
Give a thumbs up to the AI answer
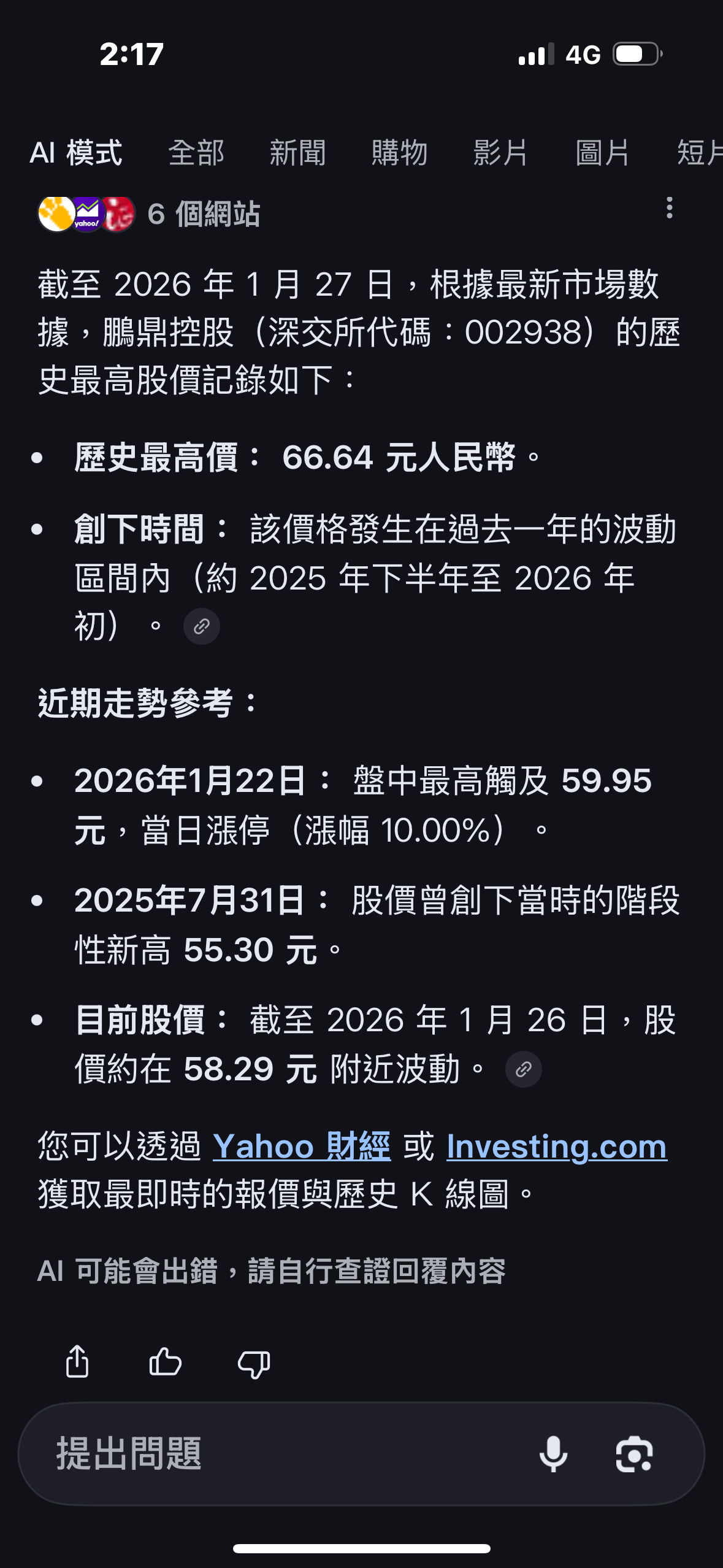(x=166, y=1362)
